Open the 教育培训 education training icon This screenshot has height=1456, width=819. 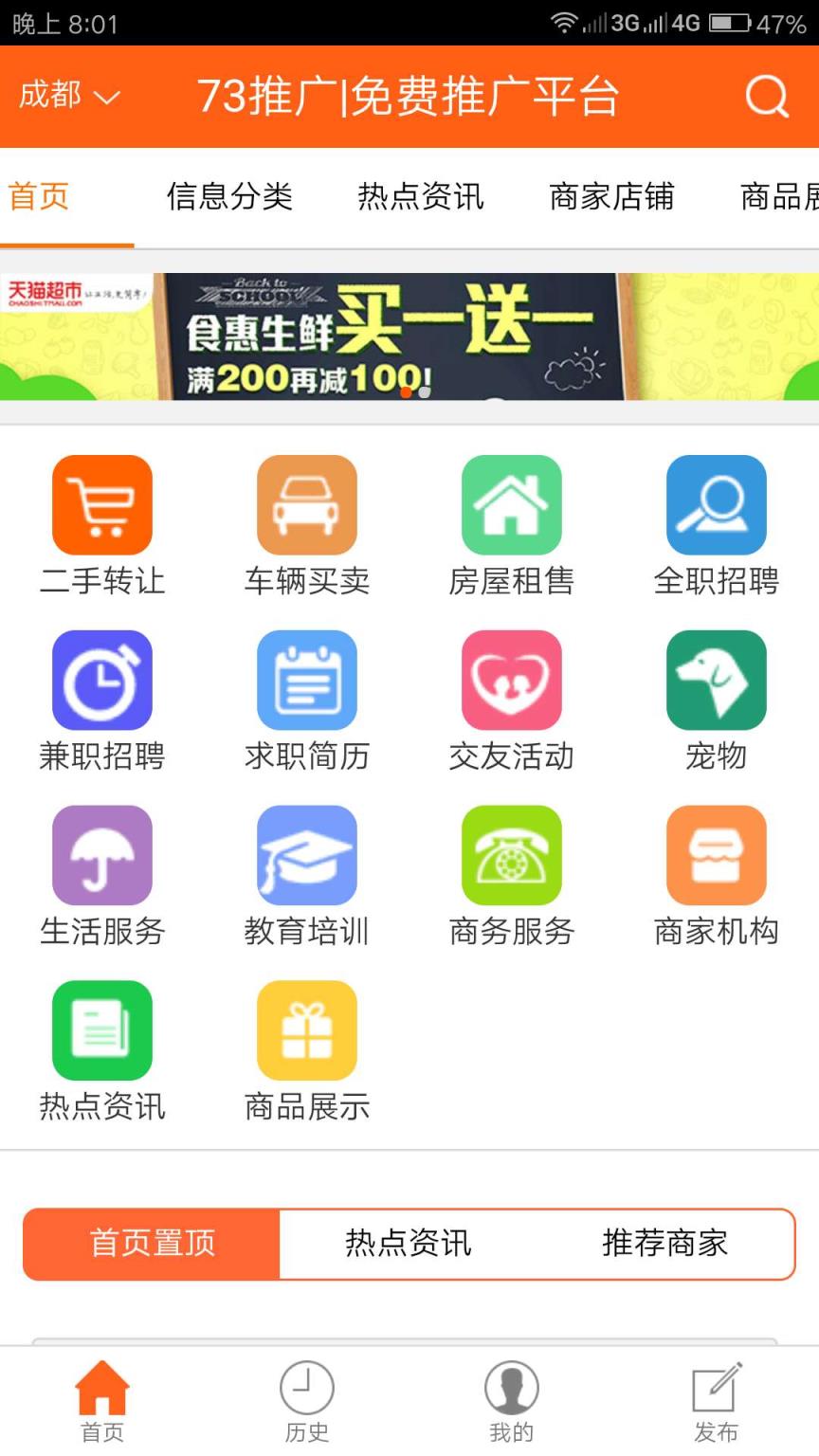306,854
